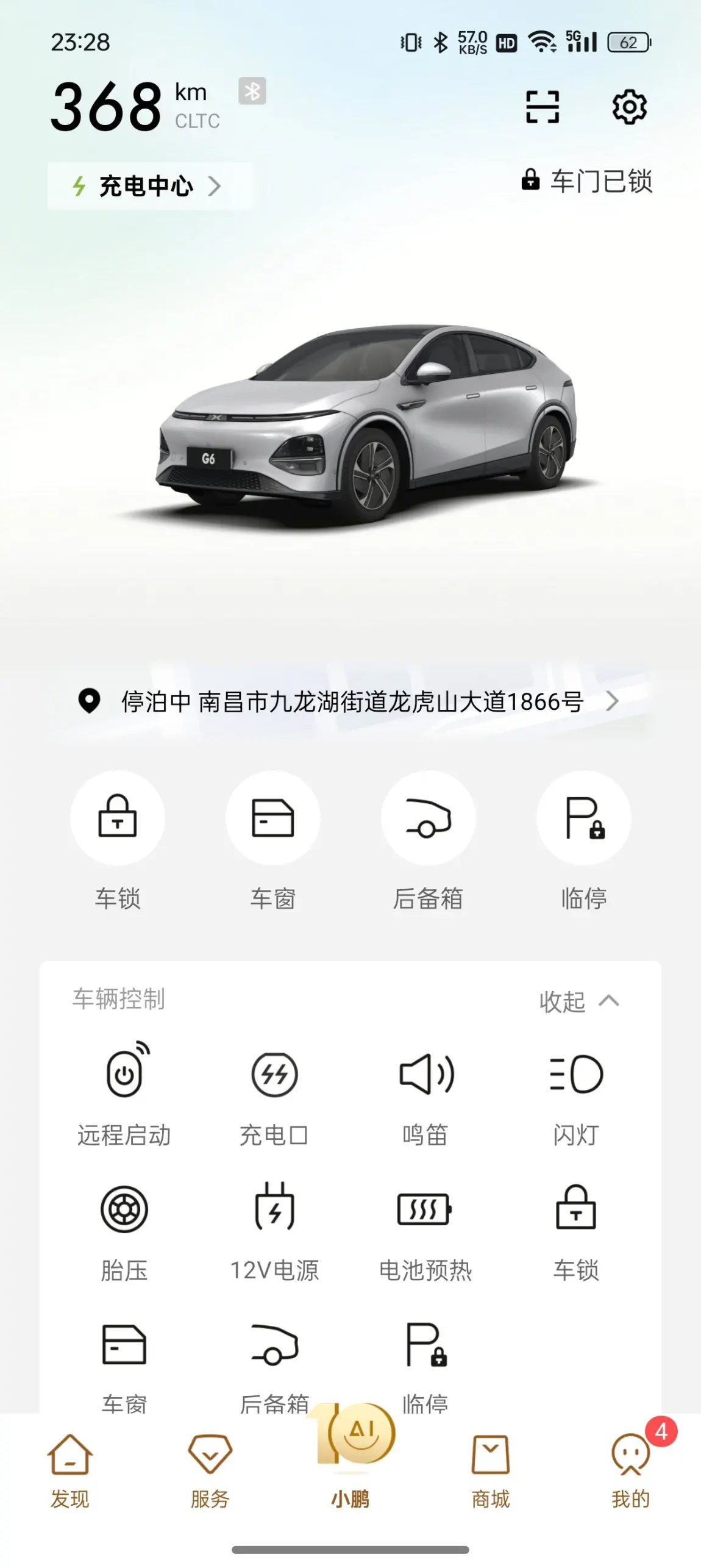Open the settings gear
Screen dimensions: 701x1568
[x=629, y=107]
